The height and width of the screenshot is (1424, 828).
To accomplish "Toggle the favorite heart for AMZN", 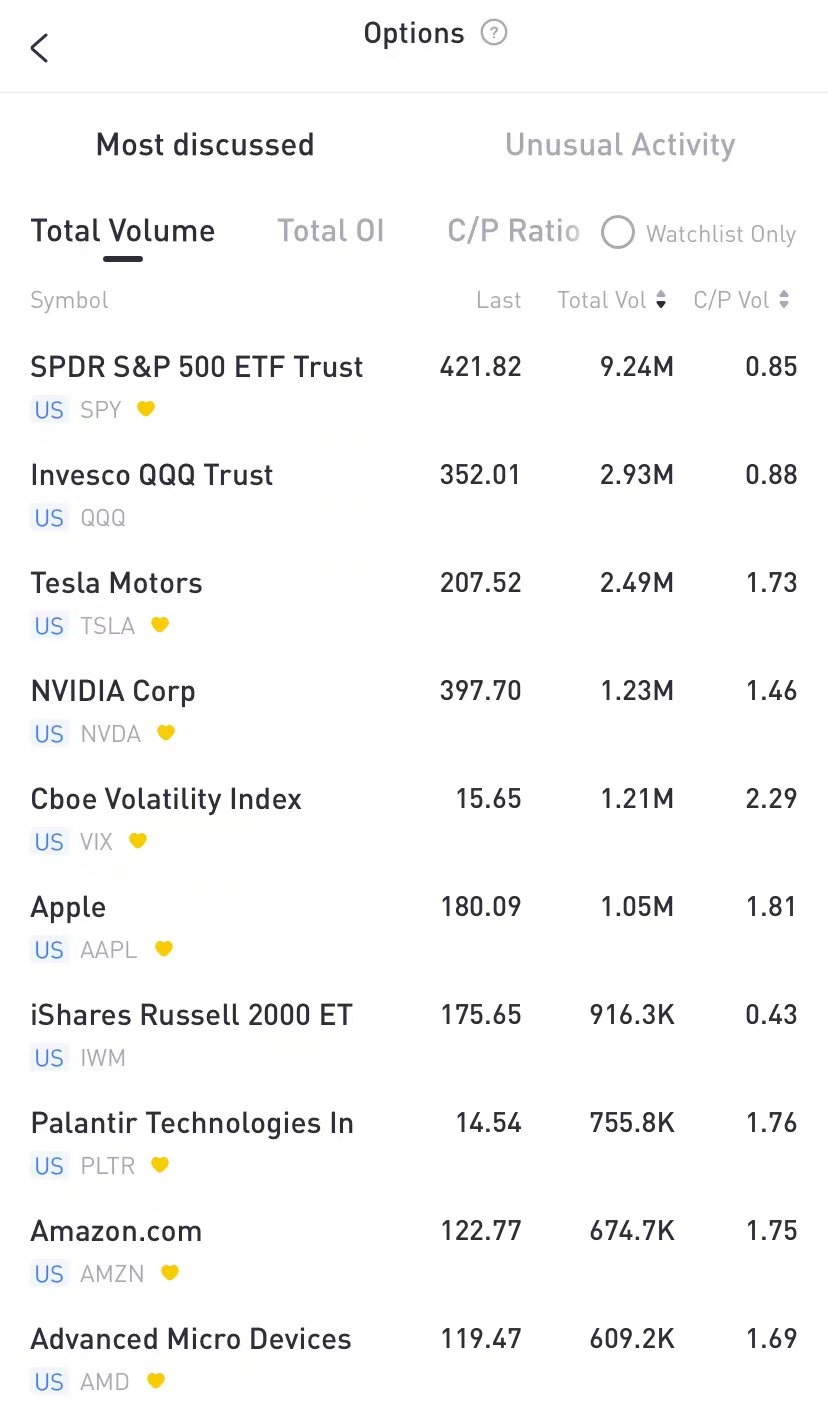I will [169, 1273].
